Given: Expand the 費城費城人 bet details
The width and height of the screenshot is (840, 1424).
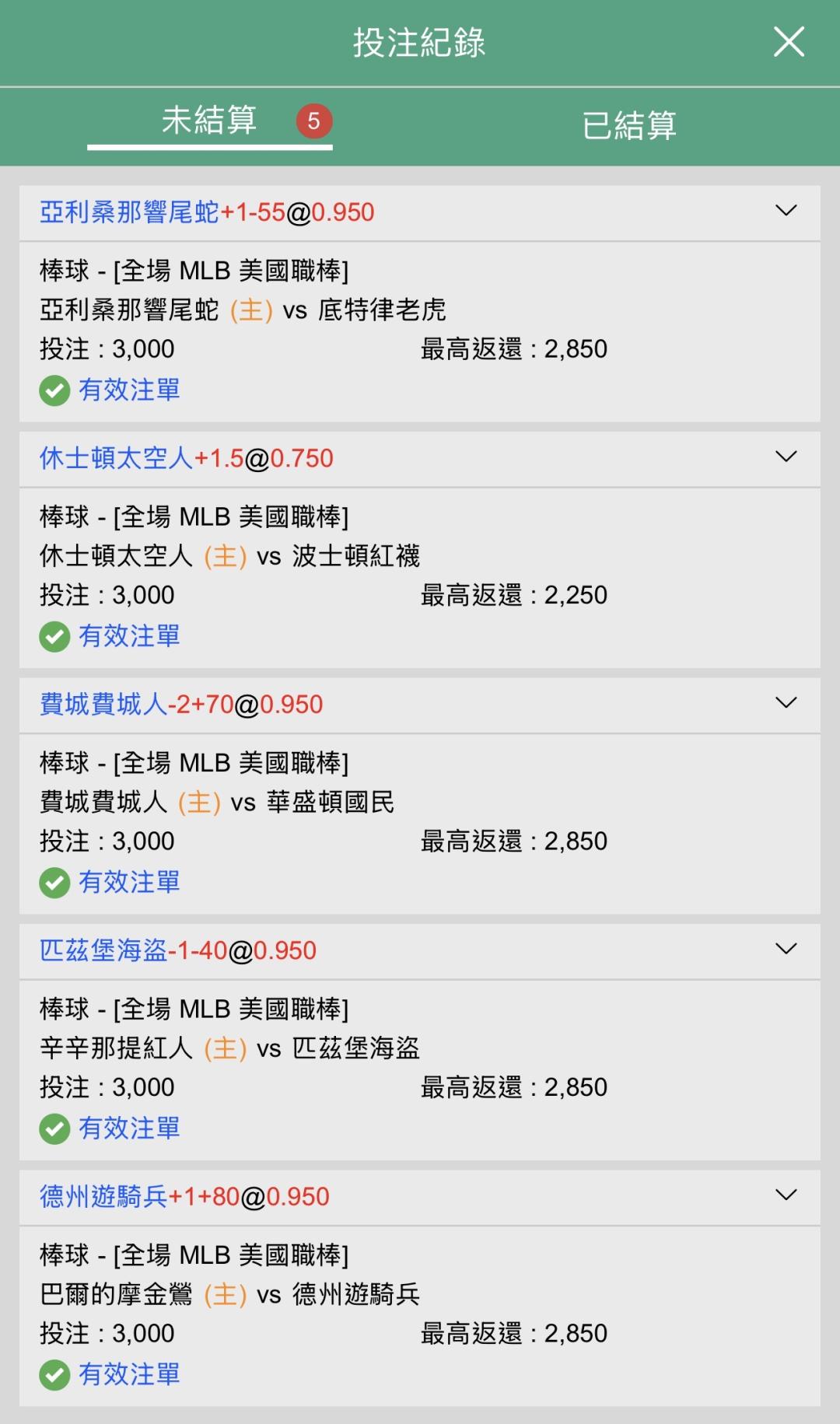Looking at the screenshot, I should click(786, 703).
